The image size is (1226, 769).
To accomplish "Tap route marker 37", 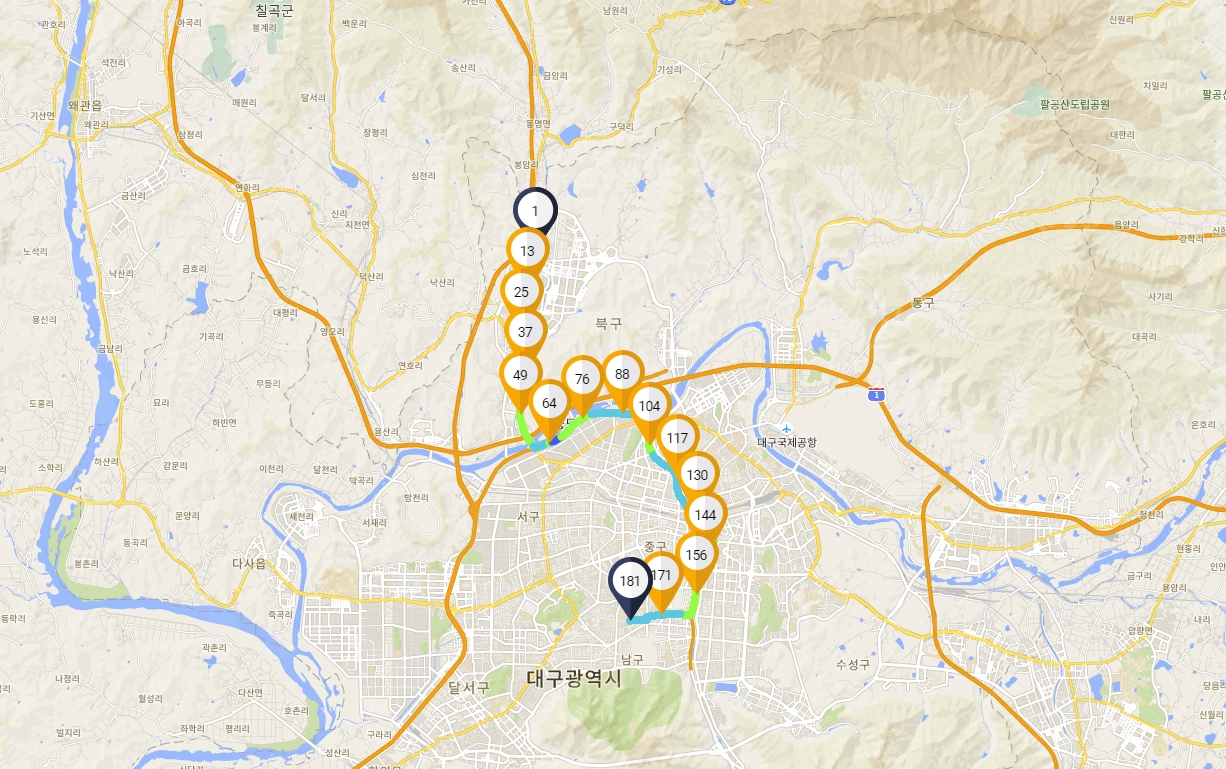I will (x=526, y=331).
